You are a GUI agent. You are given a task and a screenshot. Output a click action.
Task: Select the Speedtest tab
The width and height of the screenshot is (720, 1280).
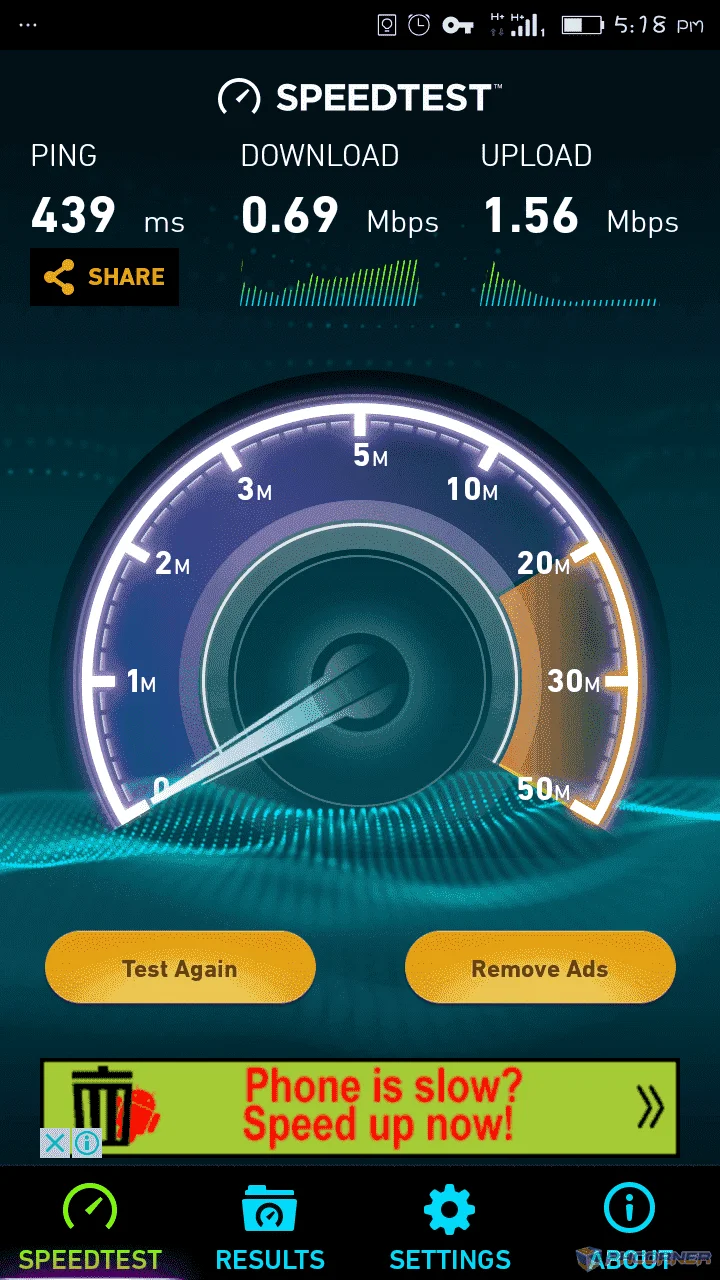point(90,1227)
